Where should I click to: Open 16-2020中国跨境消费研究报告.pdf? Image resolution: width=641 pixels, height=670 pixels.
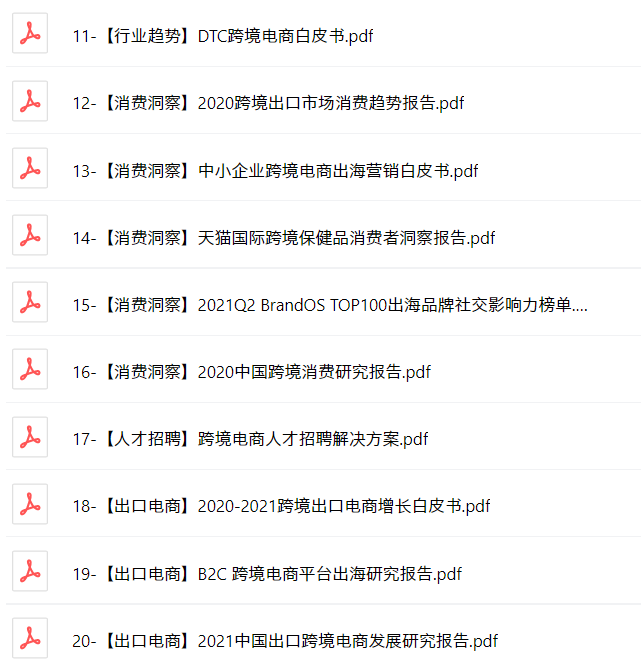[x=251, y=372]
